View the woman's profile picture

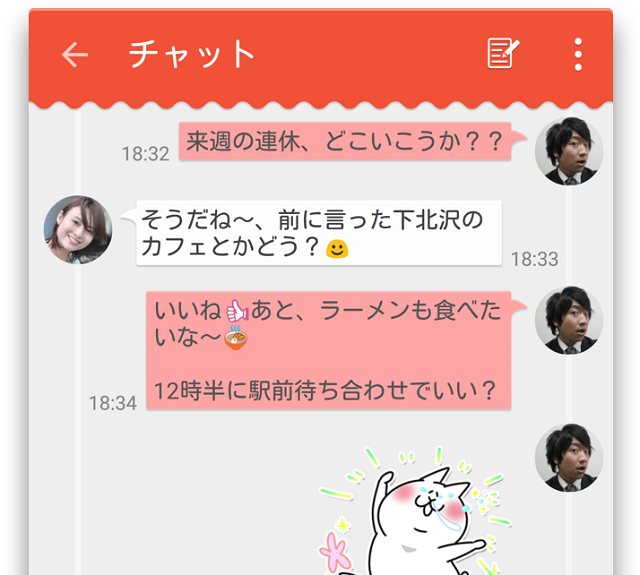(x=78, y=230)
